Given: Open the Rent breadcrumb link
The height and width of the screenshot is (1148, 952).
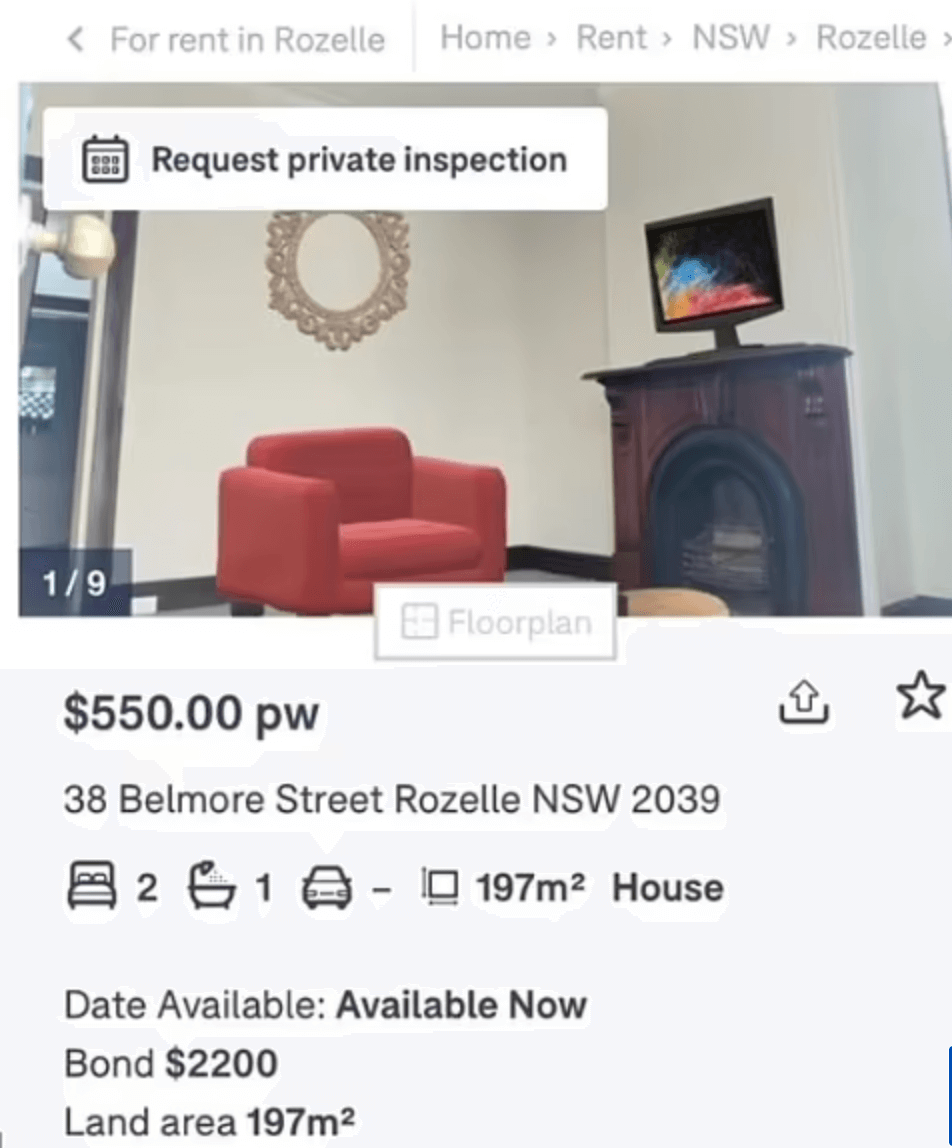Looking at the screenshot, I should tap(611, 38).
